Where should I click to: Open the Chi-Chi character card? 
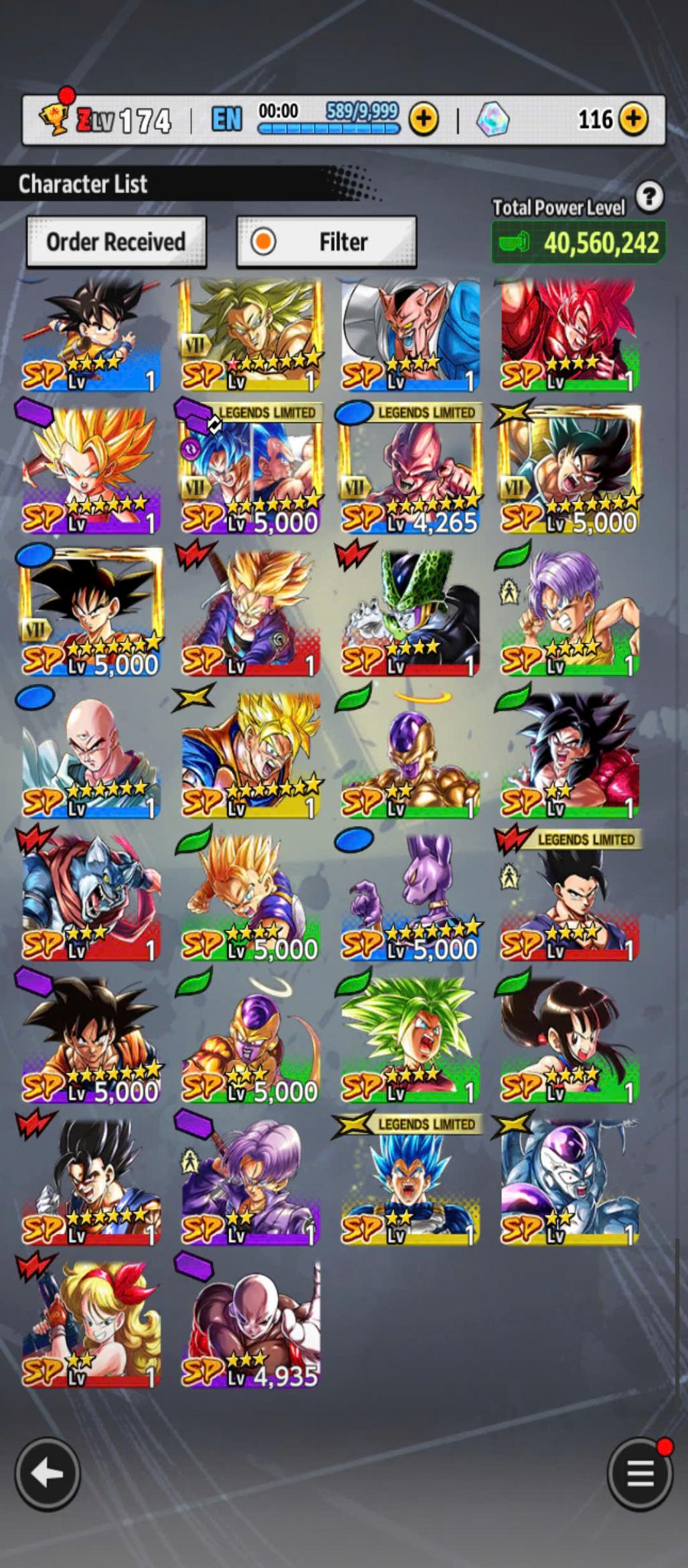point(570,1040)
